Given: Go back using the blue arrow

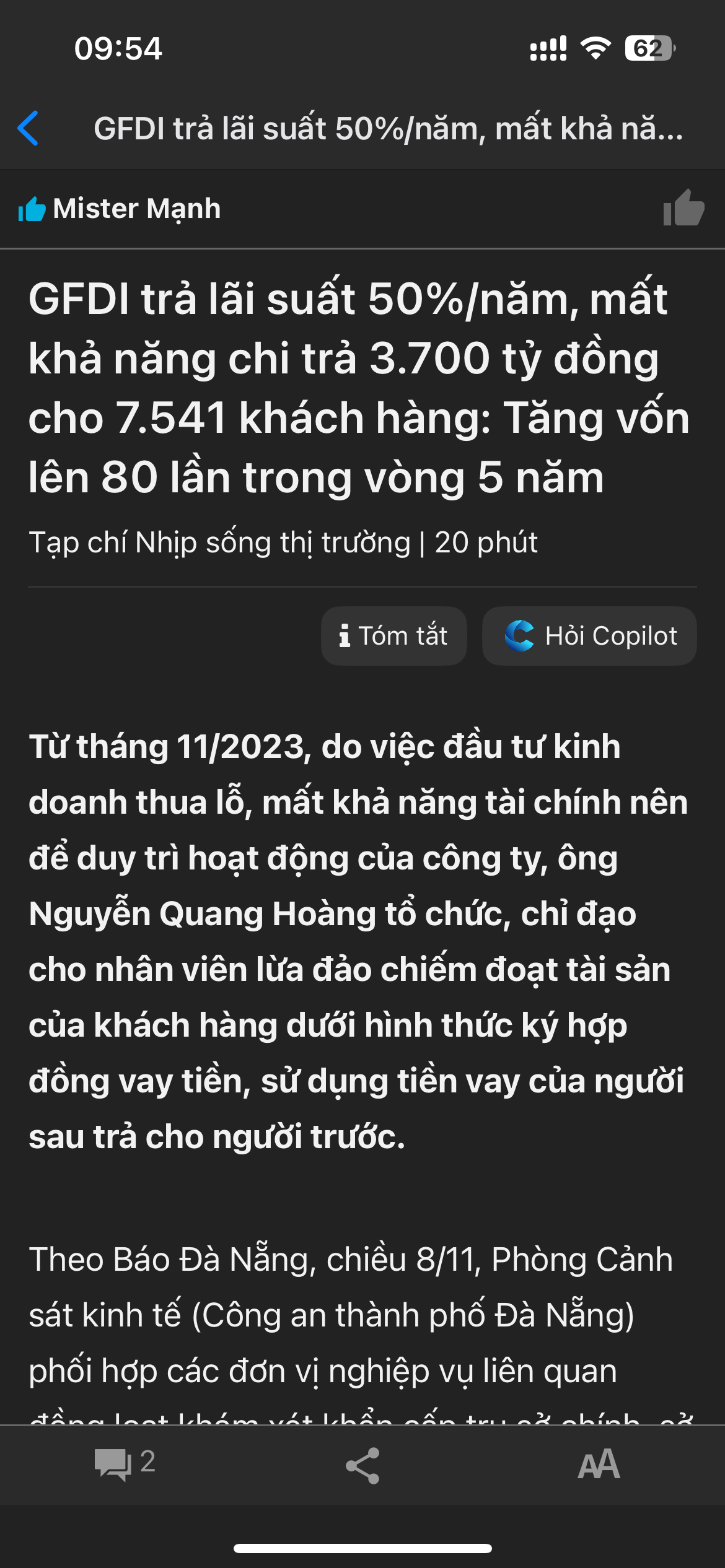Looking at the screenshot, I should (x=29, y=128).
